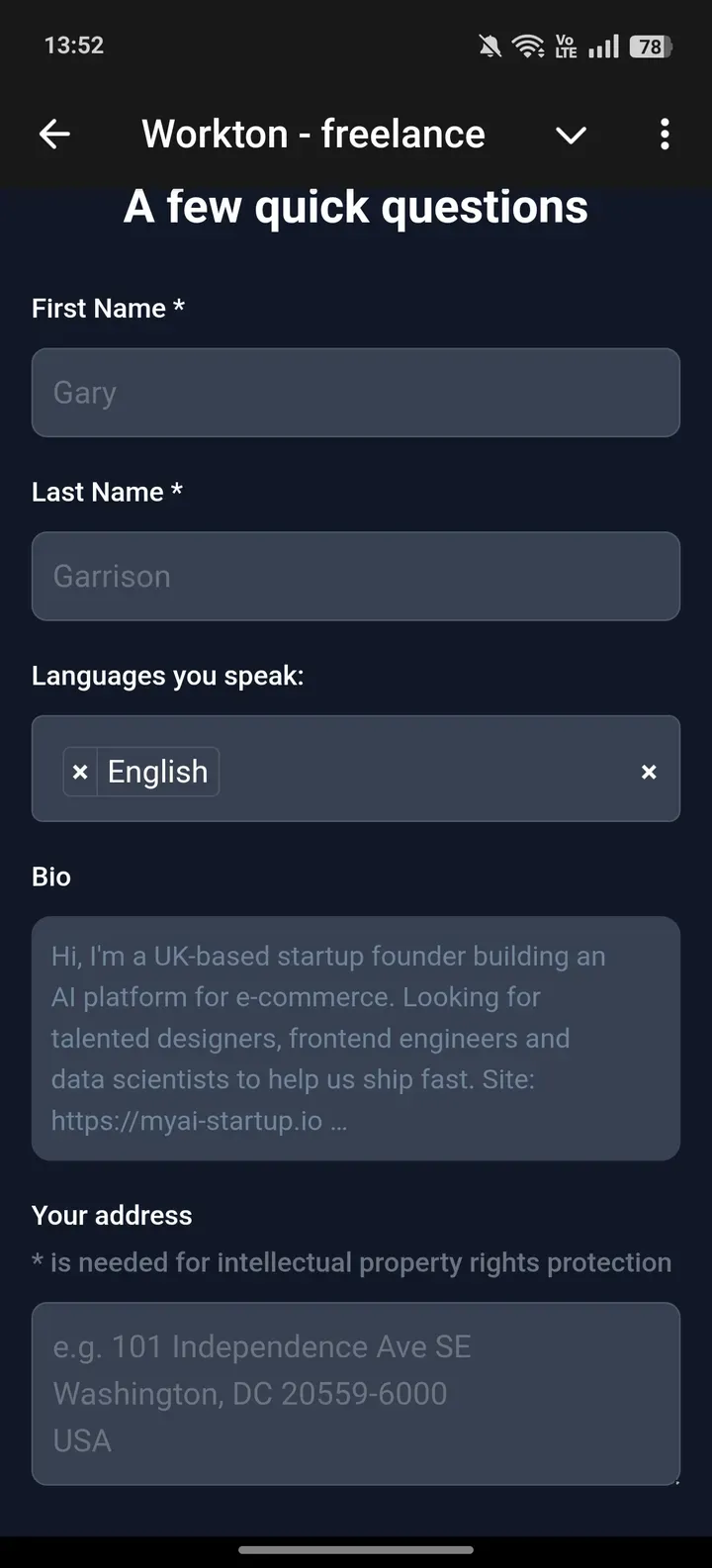Expand the chevron next to Workton - freelance
This screenshot has width=712, height=1568.
571,136
